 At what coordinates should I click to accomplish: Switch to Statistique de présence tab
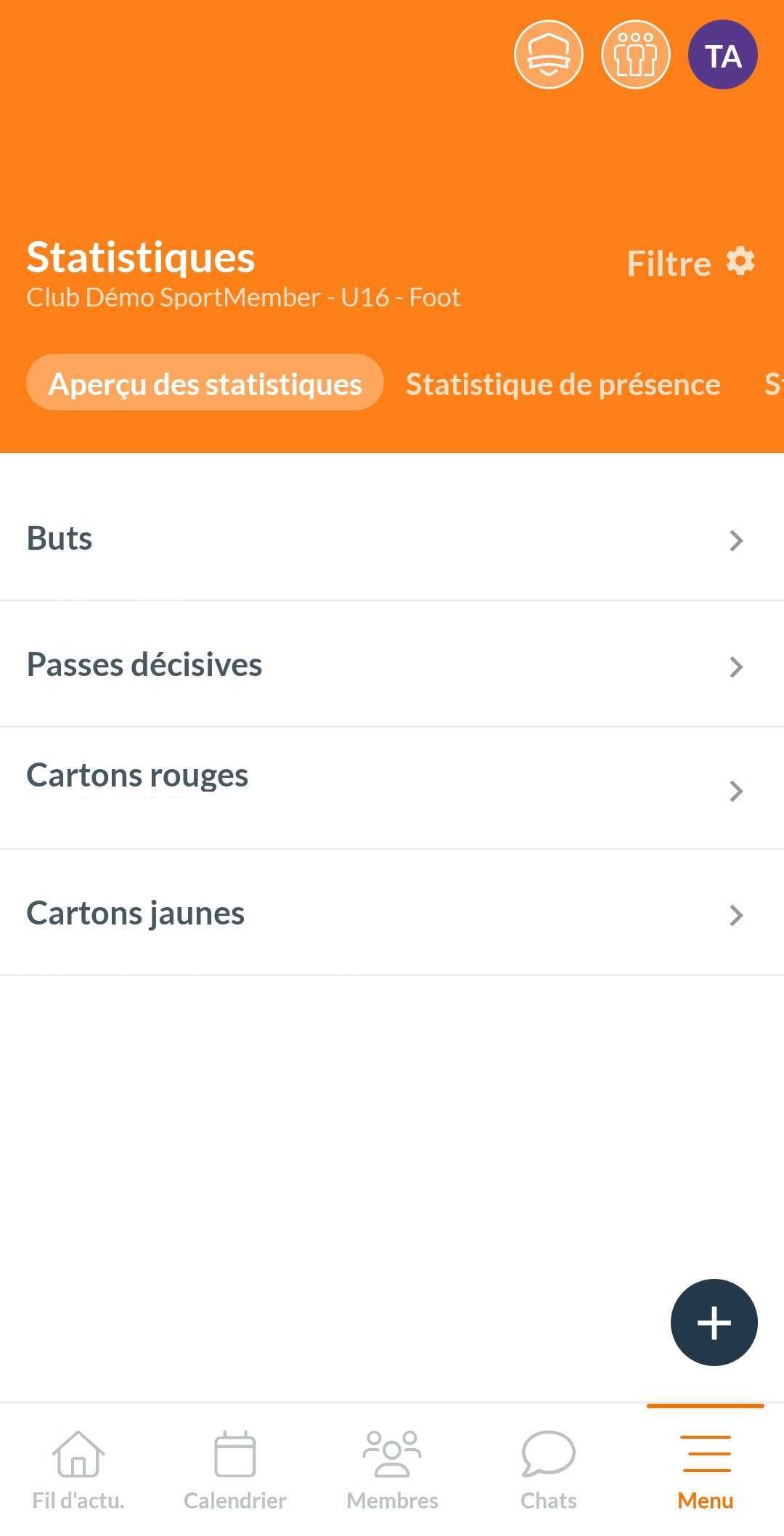(x=563, y=383)
